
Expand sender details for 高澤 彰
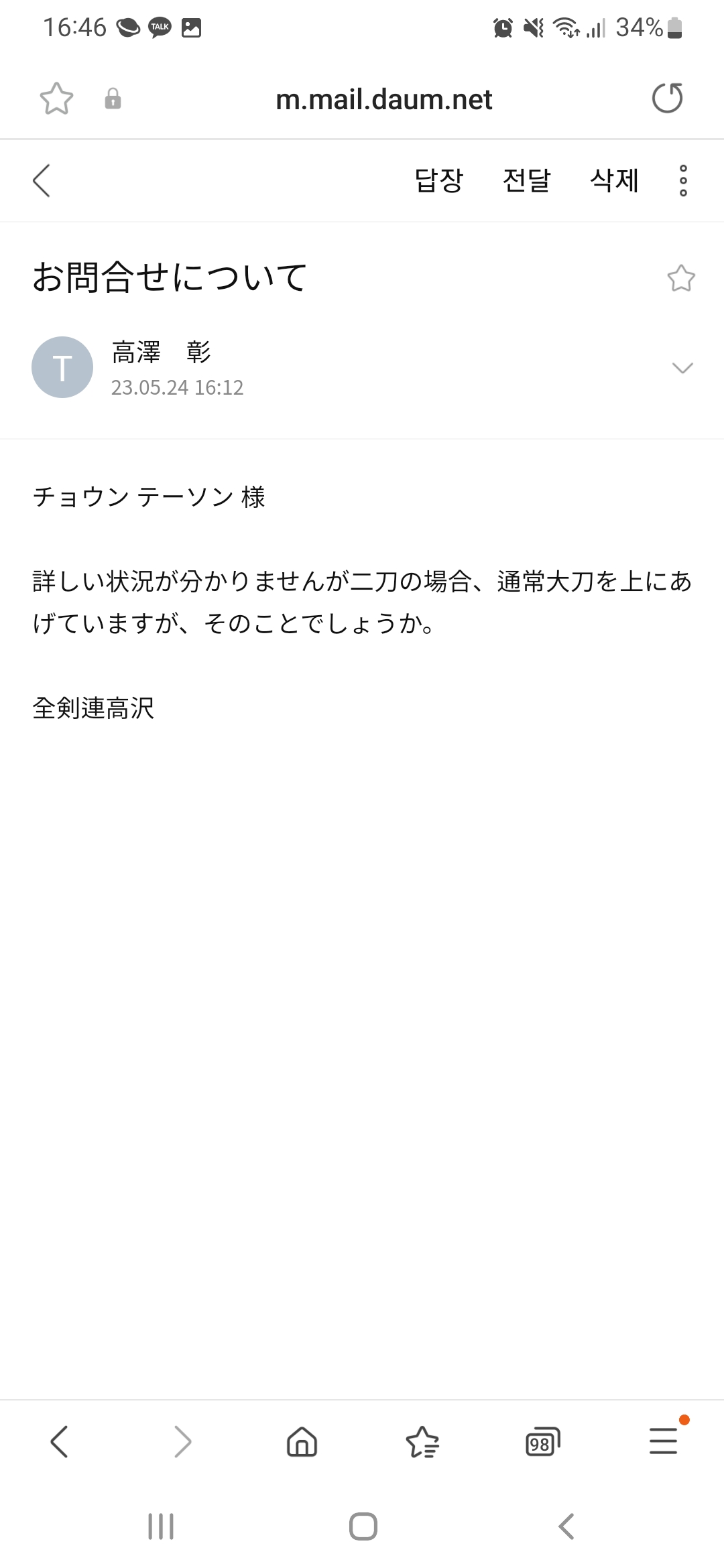coord(682,368)
